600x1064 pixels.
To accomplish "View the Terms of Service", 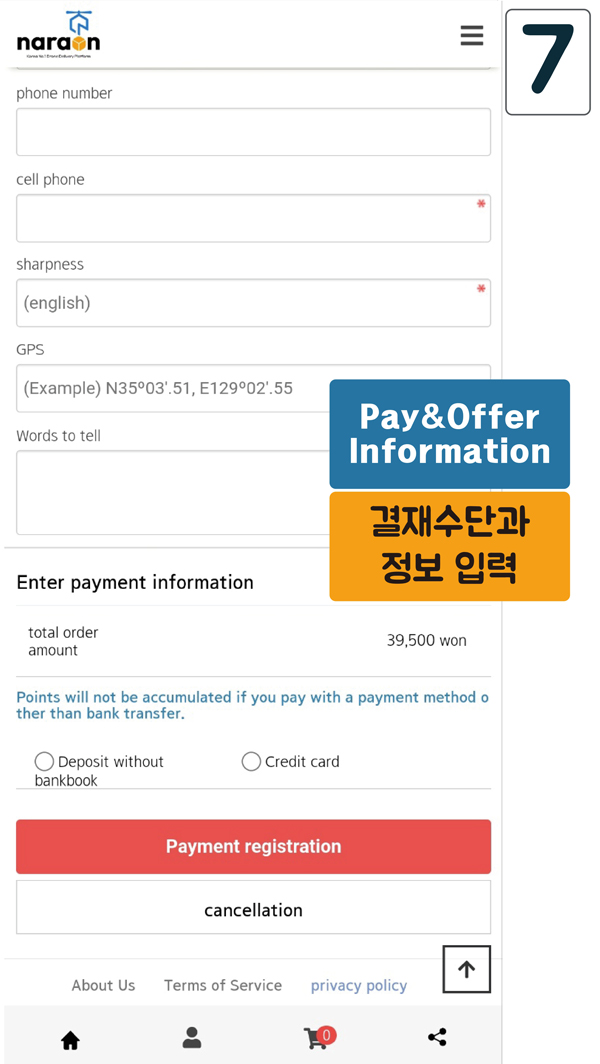I will [223, 985].
